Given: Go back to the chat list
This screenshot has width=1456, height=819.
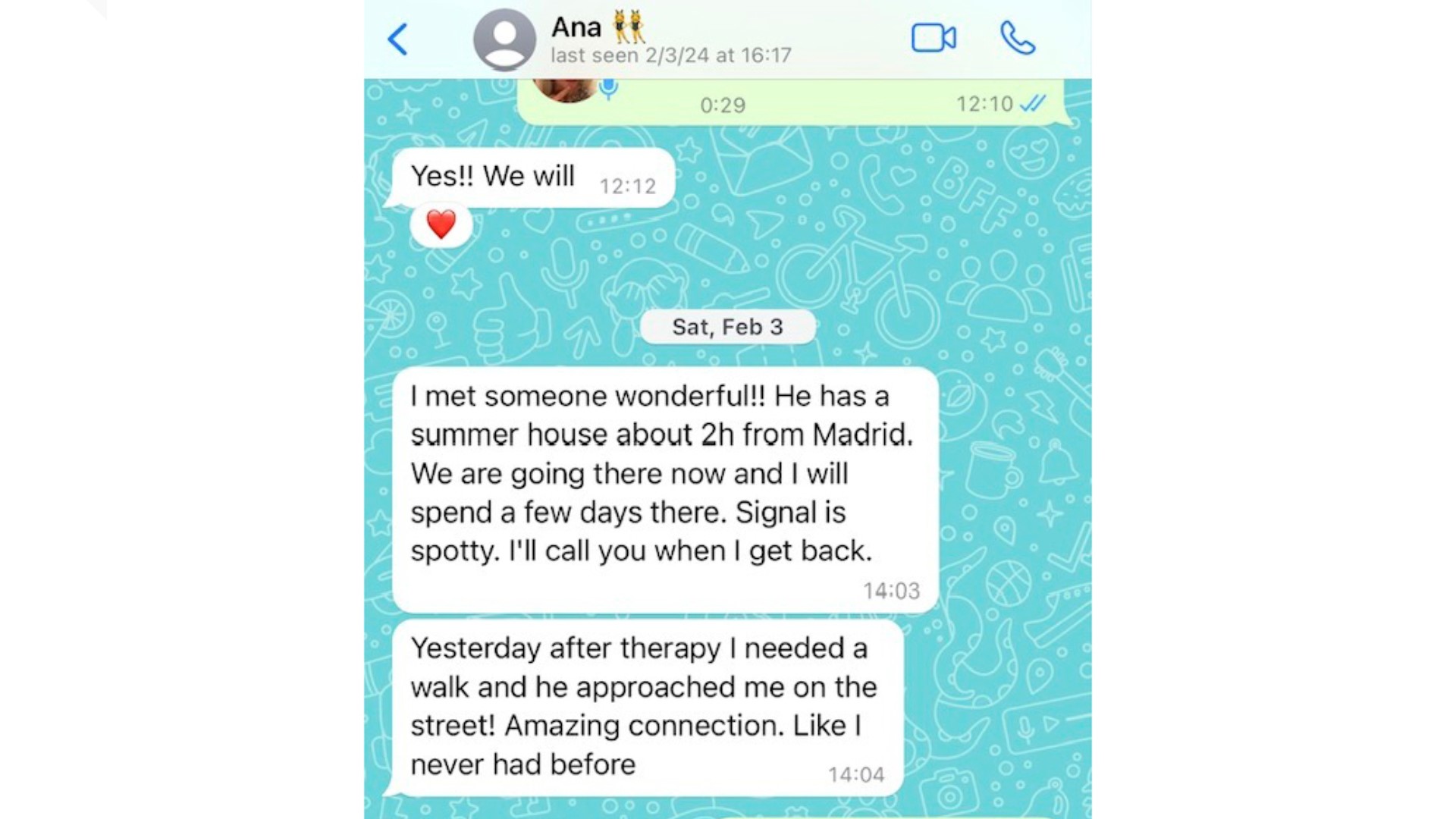Looking at the screenshot, I should pyautogui.click(x=398, y=39).
